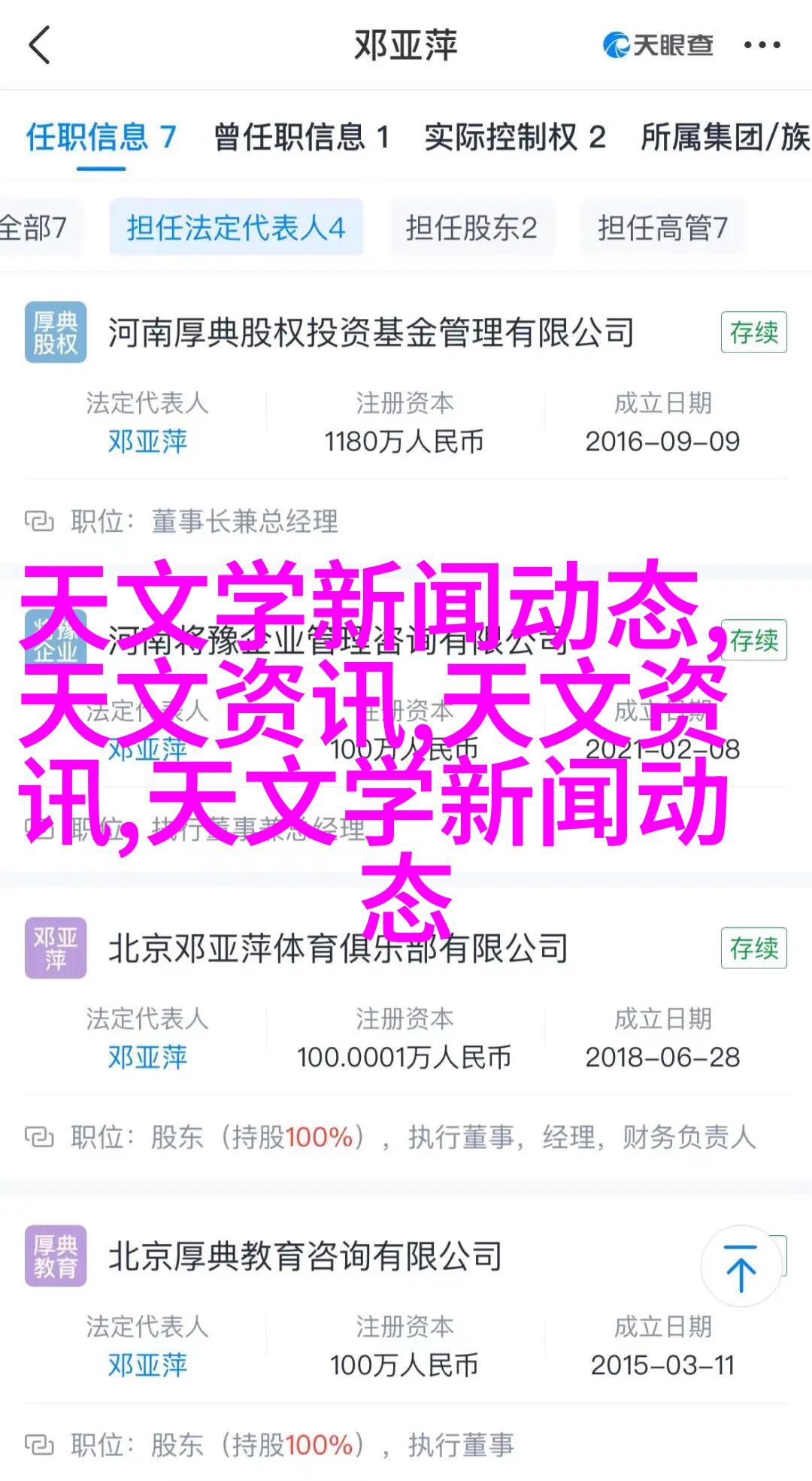Open 河南厚典股权投资基金管理有限公司 details

(371, 332)
